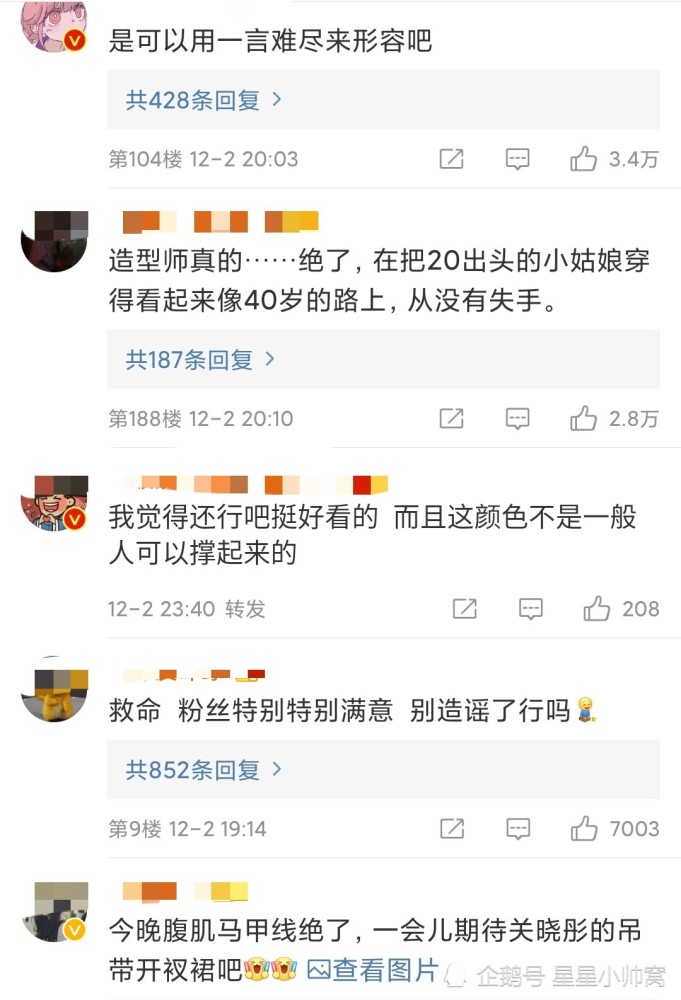Open comment icon on 第188楼 comment
Viewport: 681px width, 1000px height.
click(517, 418)
